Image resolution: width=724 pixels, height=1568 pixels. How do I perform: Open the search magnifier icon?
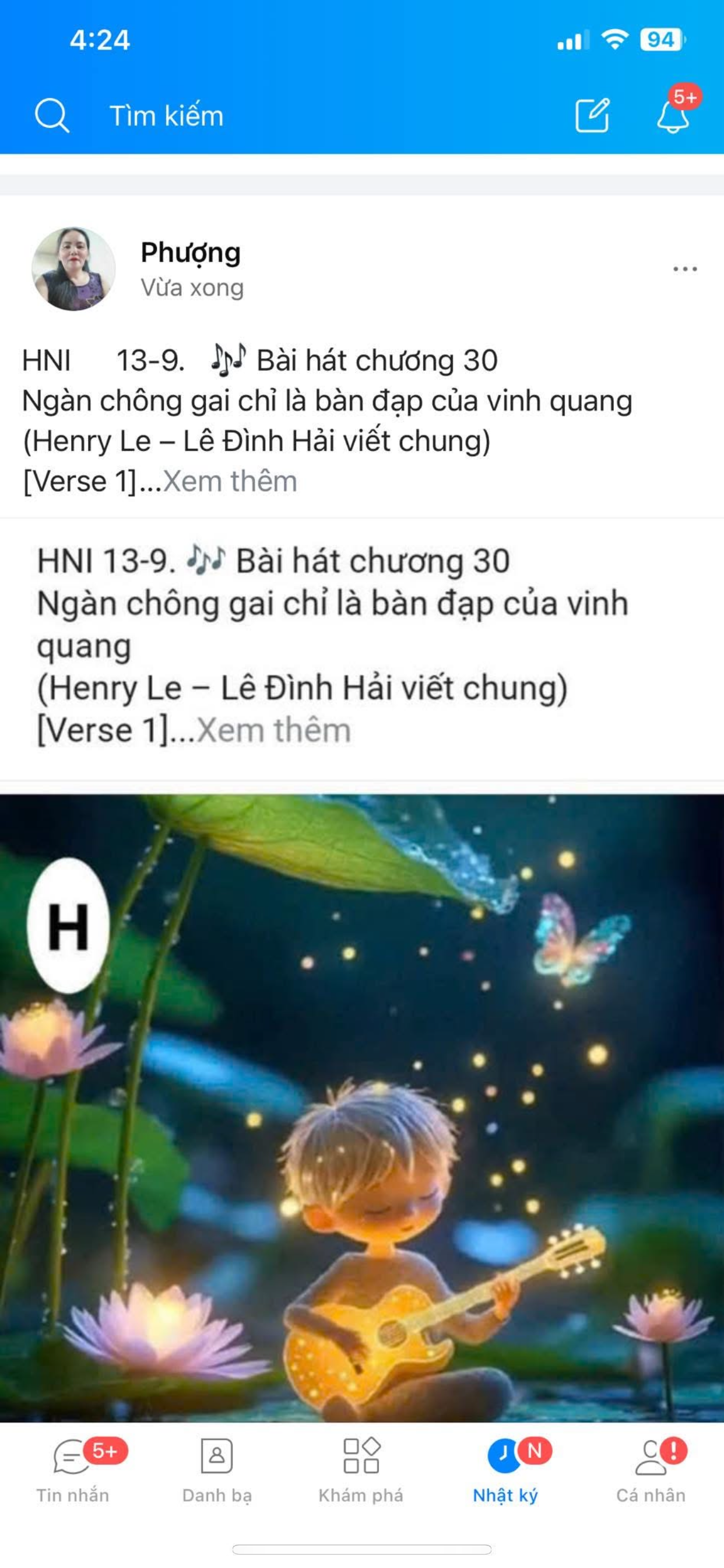[x=52, y=115]
